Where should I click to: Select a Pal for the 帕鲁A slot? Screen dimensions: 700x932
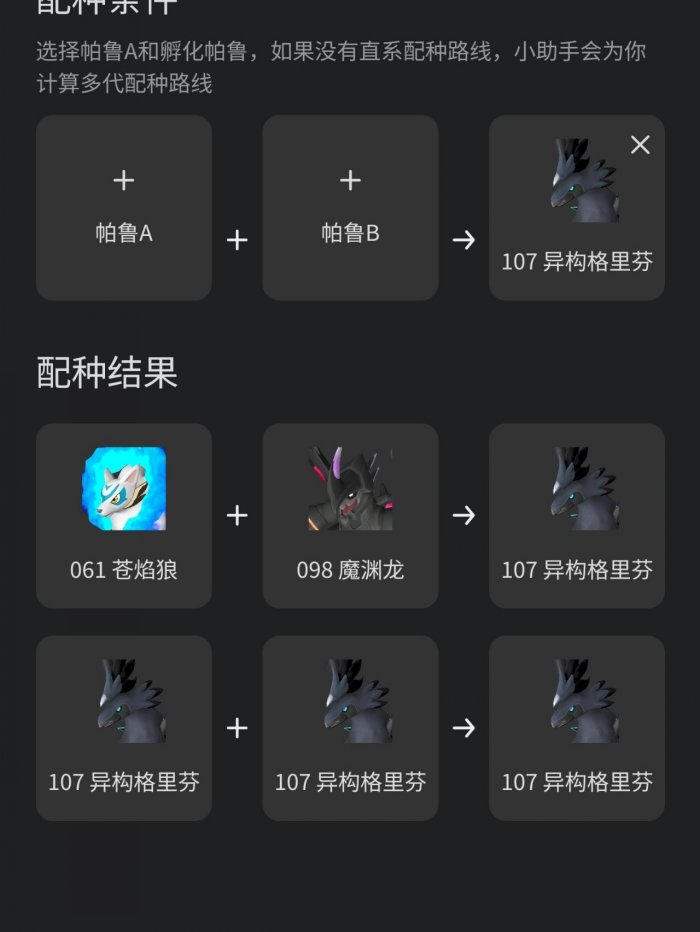coord(124,207)
